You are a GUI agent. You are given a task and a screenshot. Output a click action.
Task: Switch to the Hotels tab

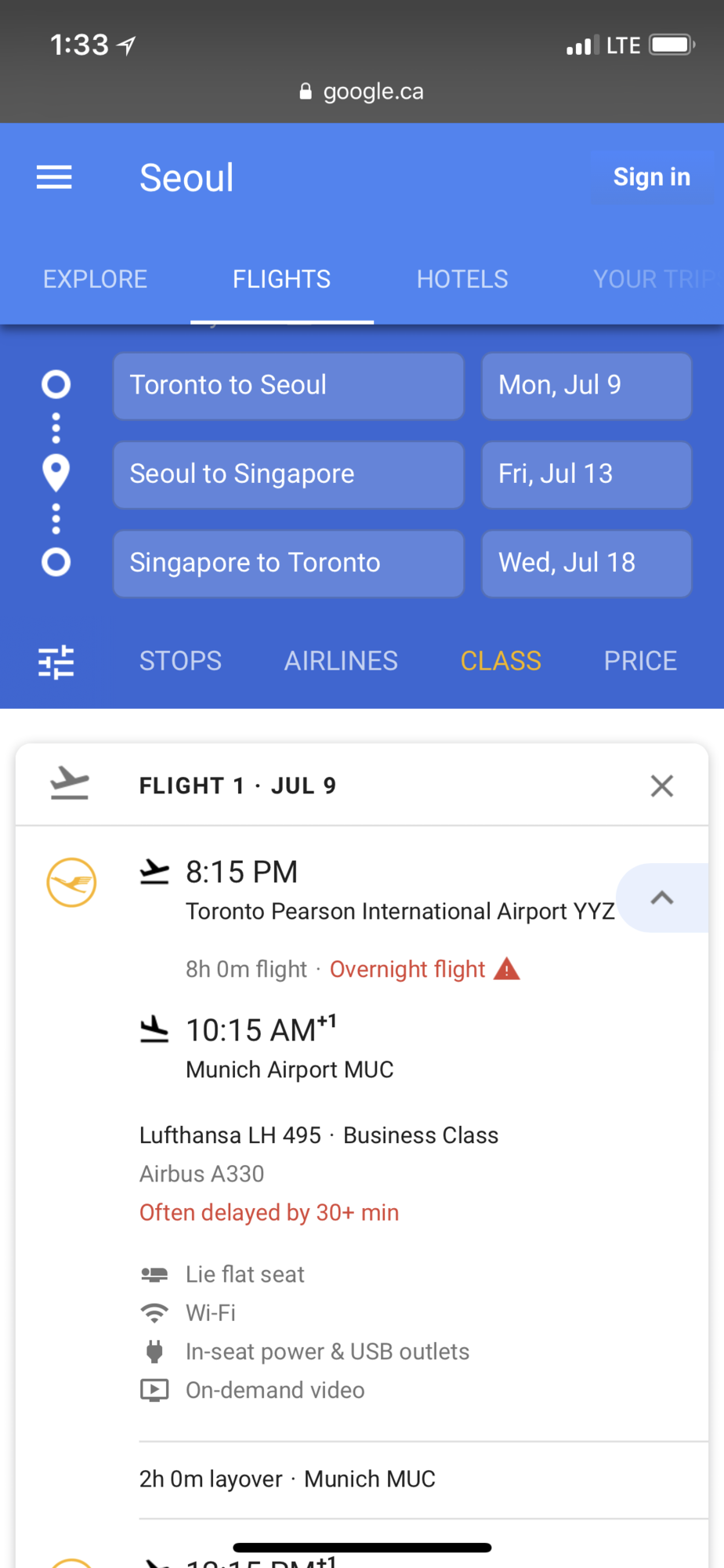click(x=462, y=279)
